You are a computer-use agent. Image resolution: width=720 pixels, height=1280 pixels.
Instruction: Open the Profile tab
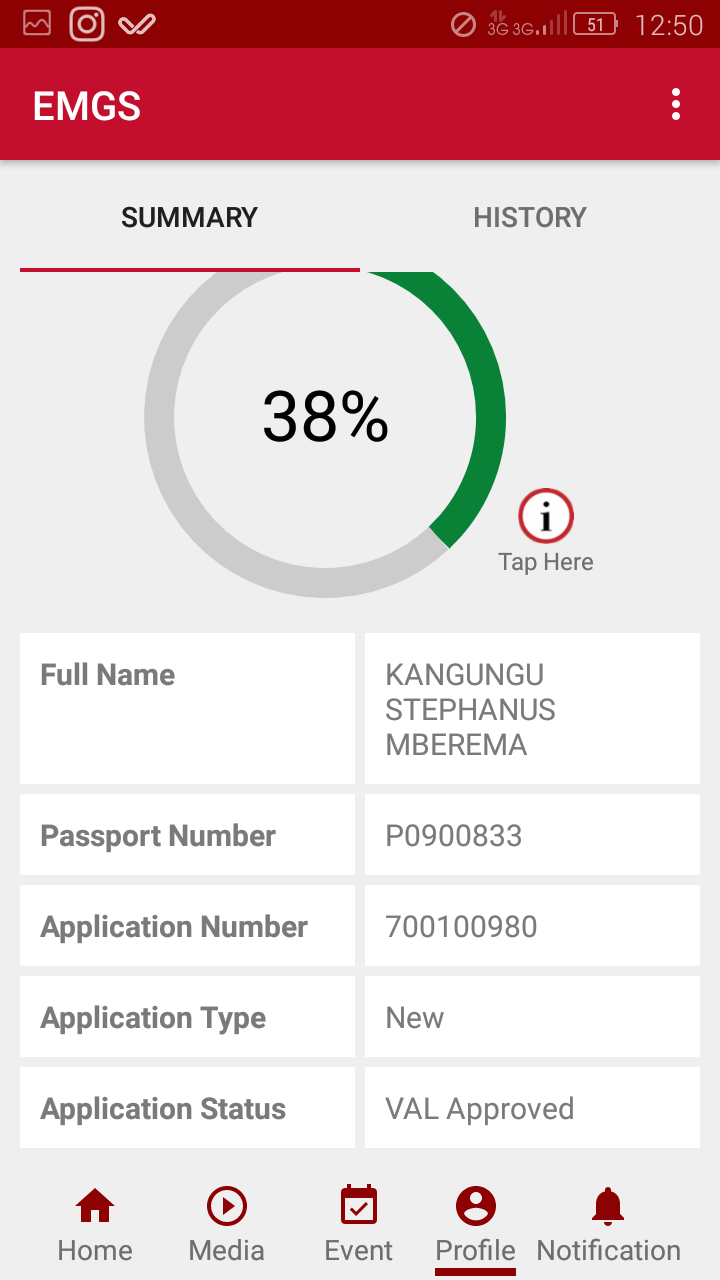(x=475, y=1225)
